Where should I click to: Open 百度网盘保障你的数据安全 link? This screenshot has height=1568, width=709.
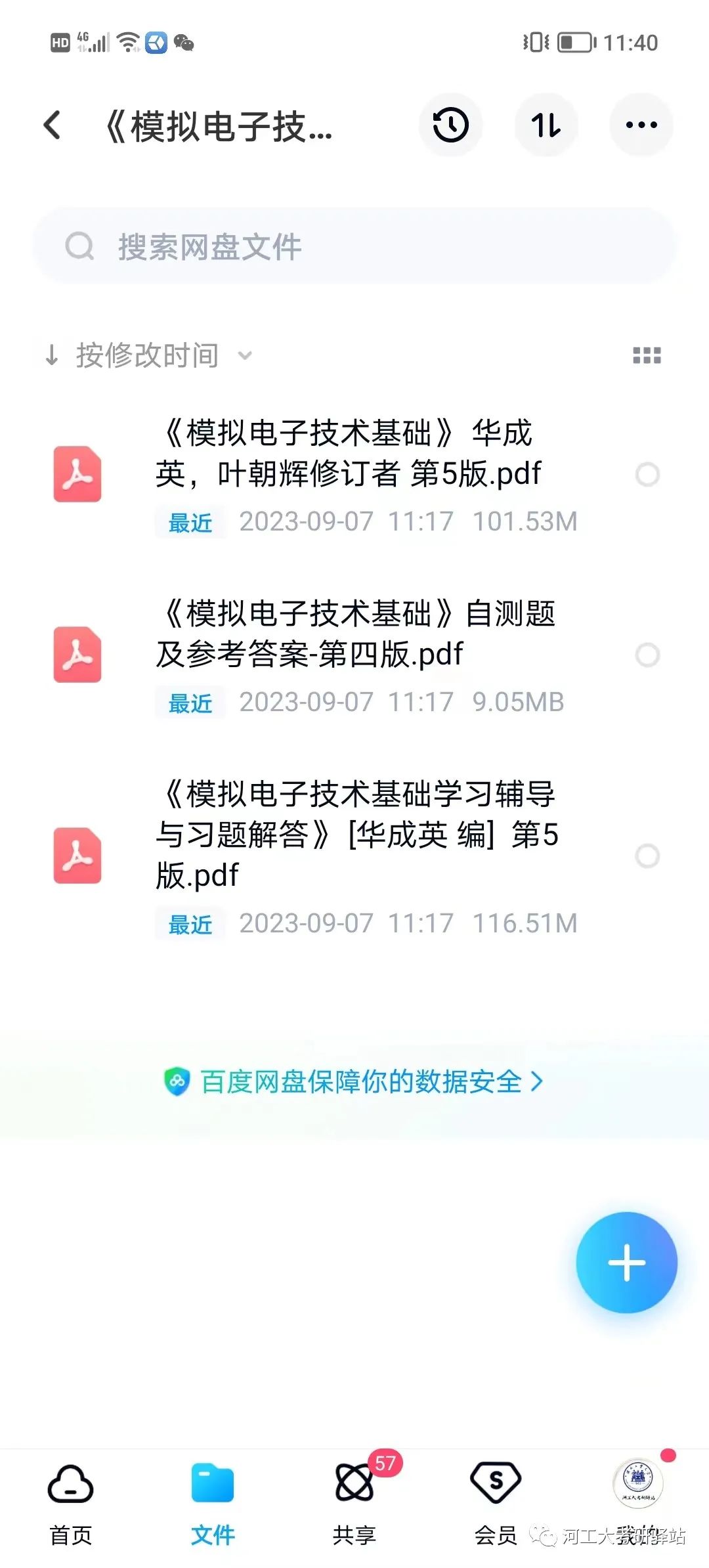[354, 1081]
